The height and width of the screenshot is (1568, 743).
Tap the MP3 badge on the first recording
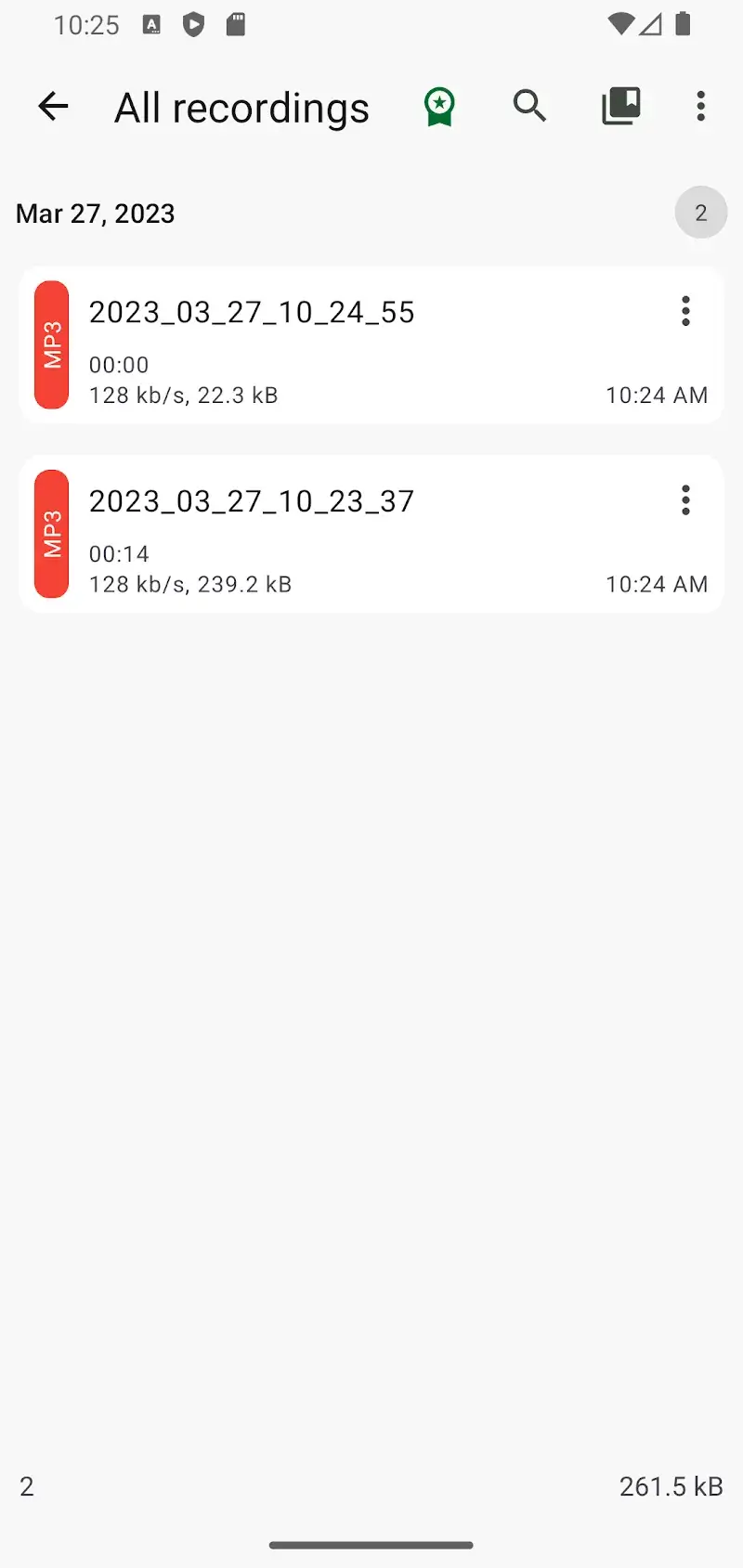pyautogui.click(x=51, y=344)
